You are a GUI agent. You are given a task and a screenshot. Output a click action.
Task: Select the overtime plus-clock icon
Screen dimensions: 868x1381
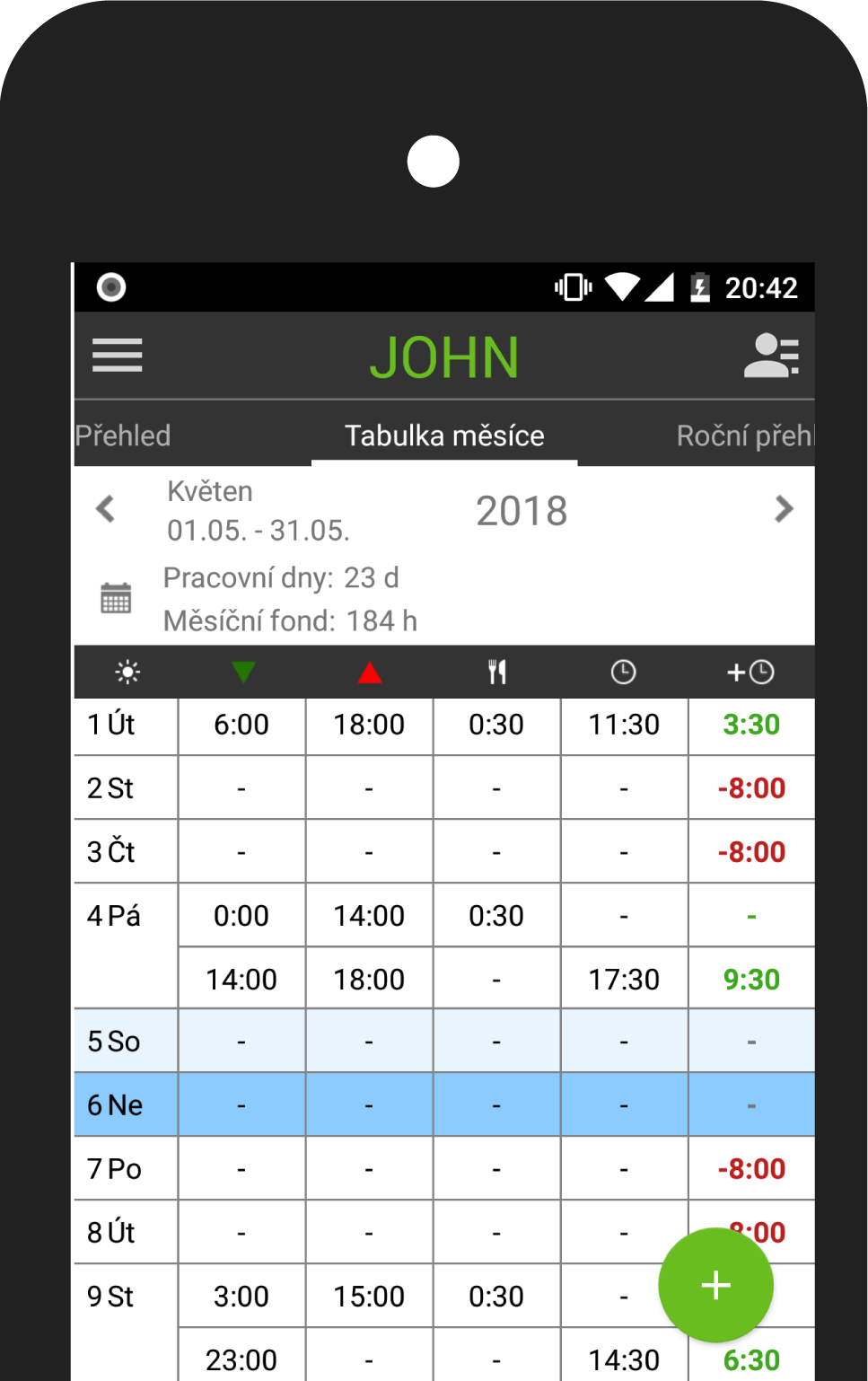[x=752, y=672]
